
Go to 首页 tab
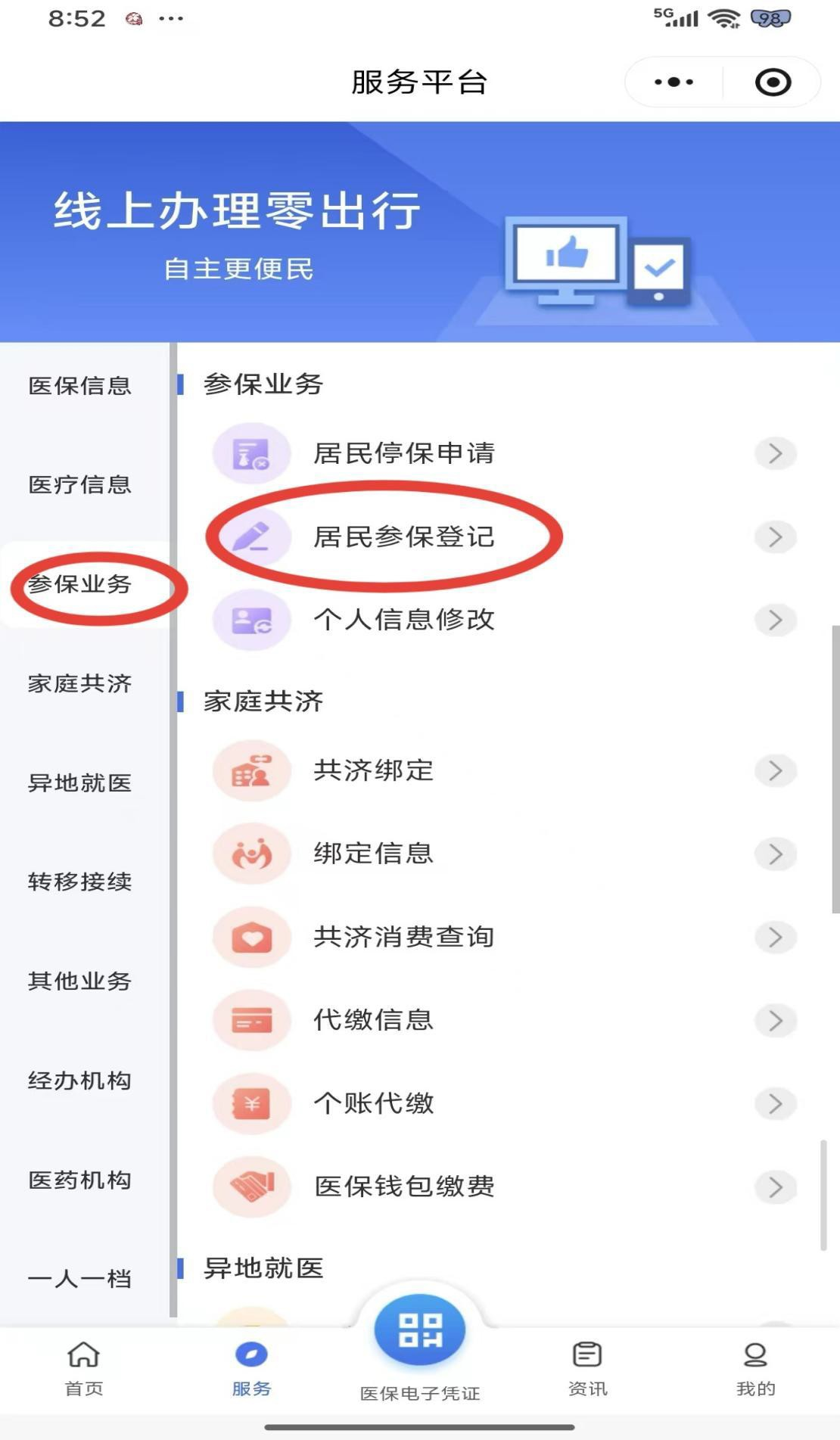(x=84, y=1368)
